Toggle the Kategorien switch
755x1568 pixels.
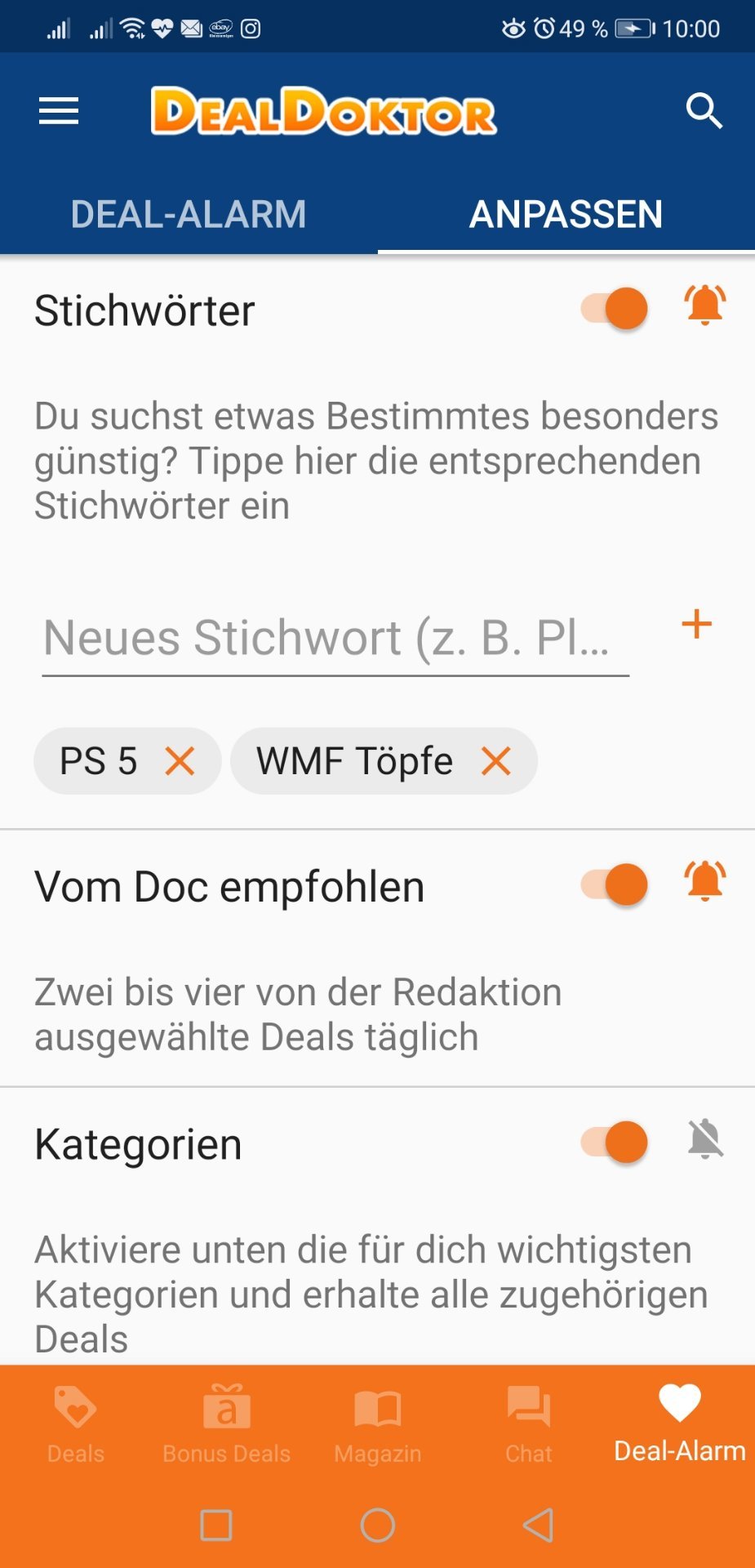point(615,1142)
